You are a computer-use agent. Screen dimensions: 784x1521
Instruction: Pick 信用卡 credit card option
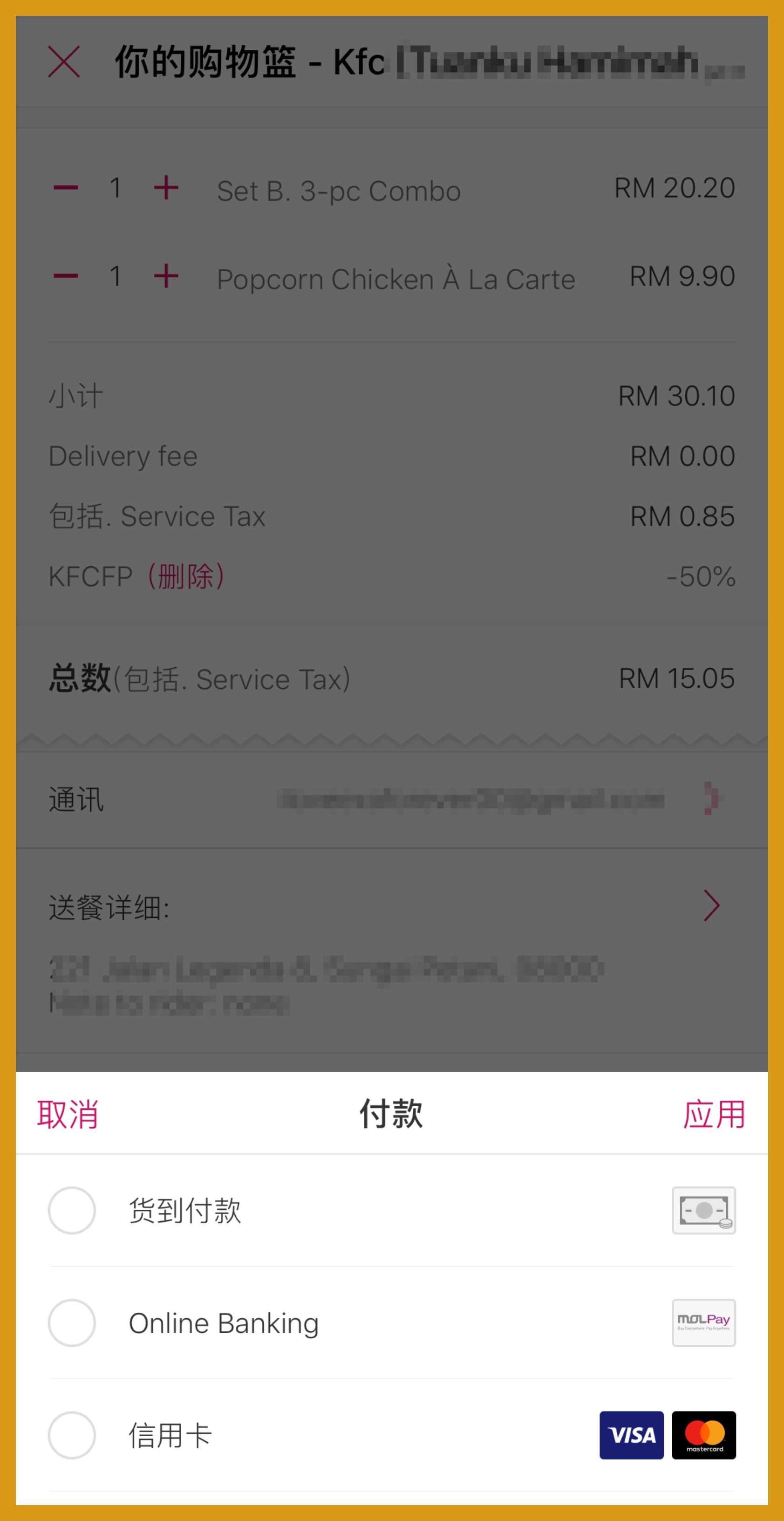pos(72,1435)
